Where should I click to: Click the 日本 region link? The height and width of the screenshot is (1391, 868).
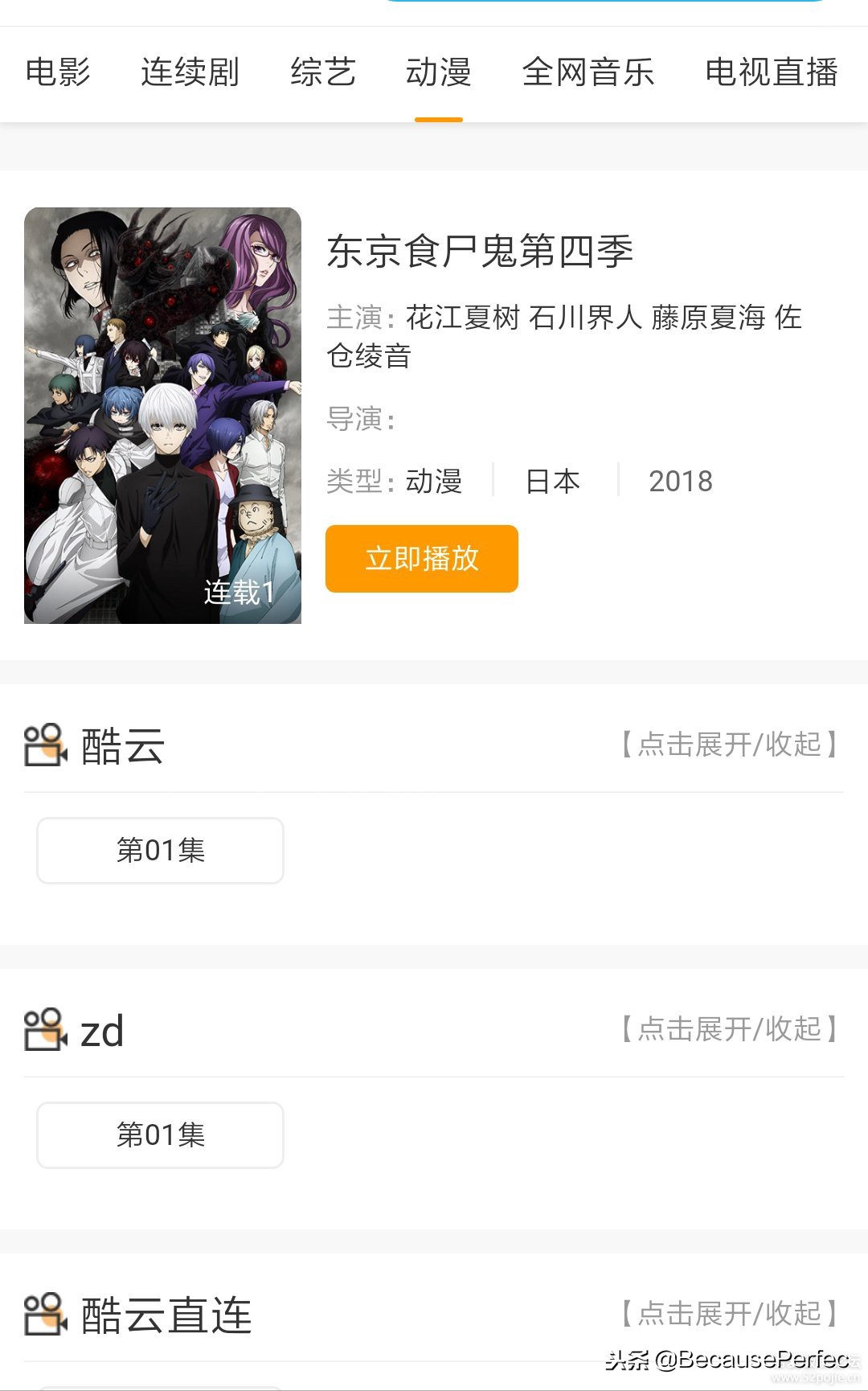coord(552,481)
